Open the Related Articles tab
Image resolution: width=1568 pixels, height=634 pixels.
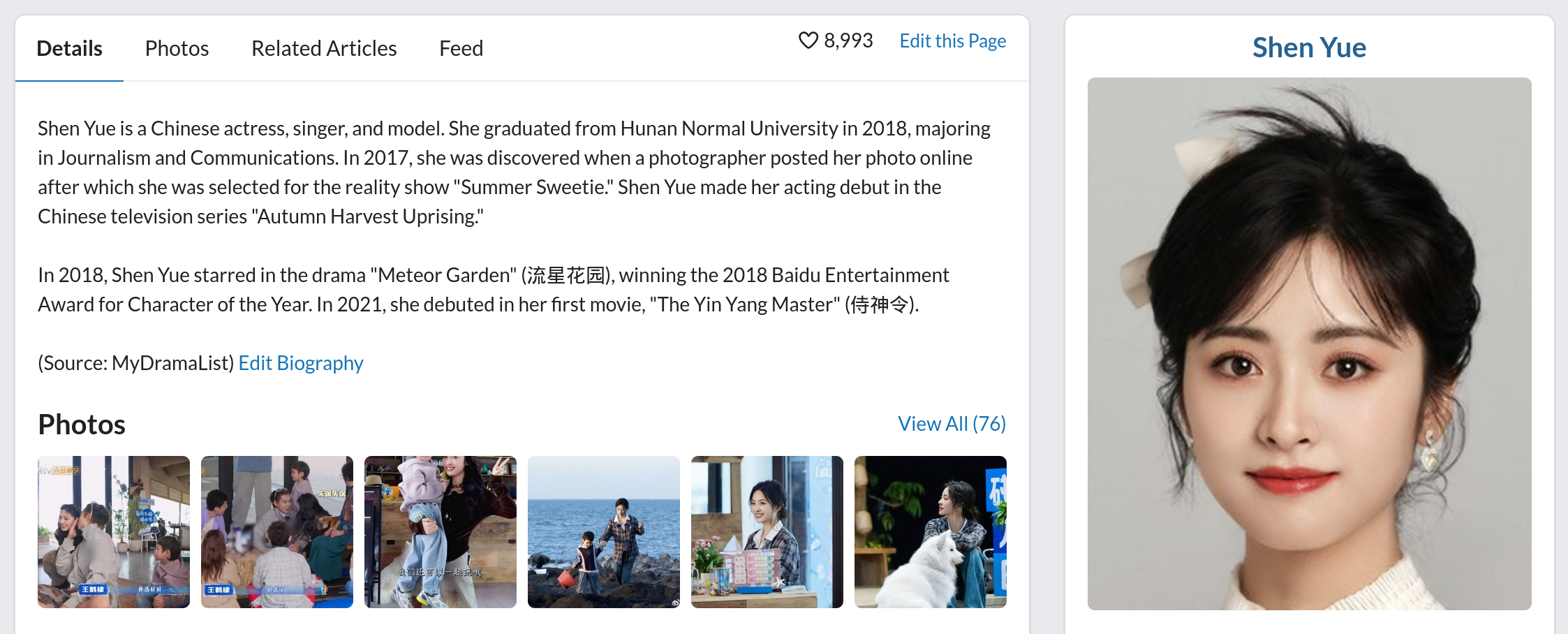coord(324,48)
